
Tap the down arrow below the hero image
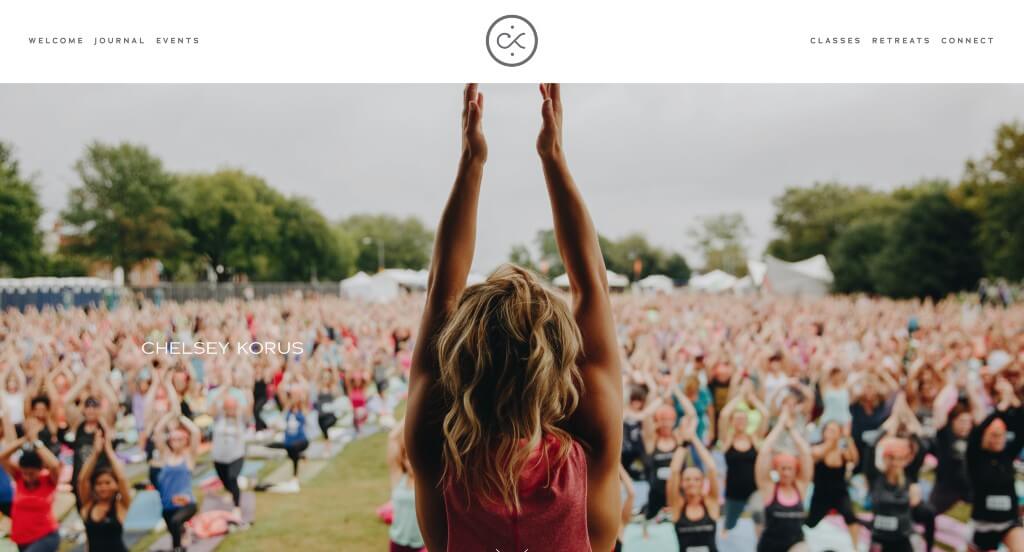click(x=512, y=548)
